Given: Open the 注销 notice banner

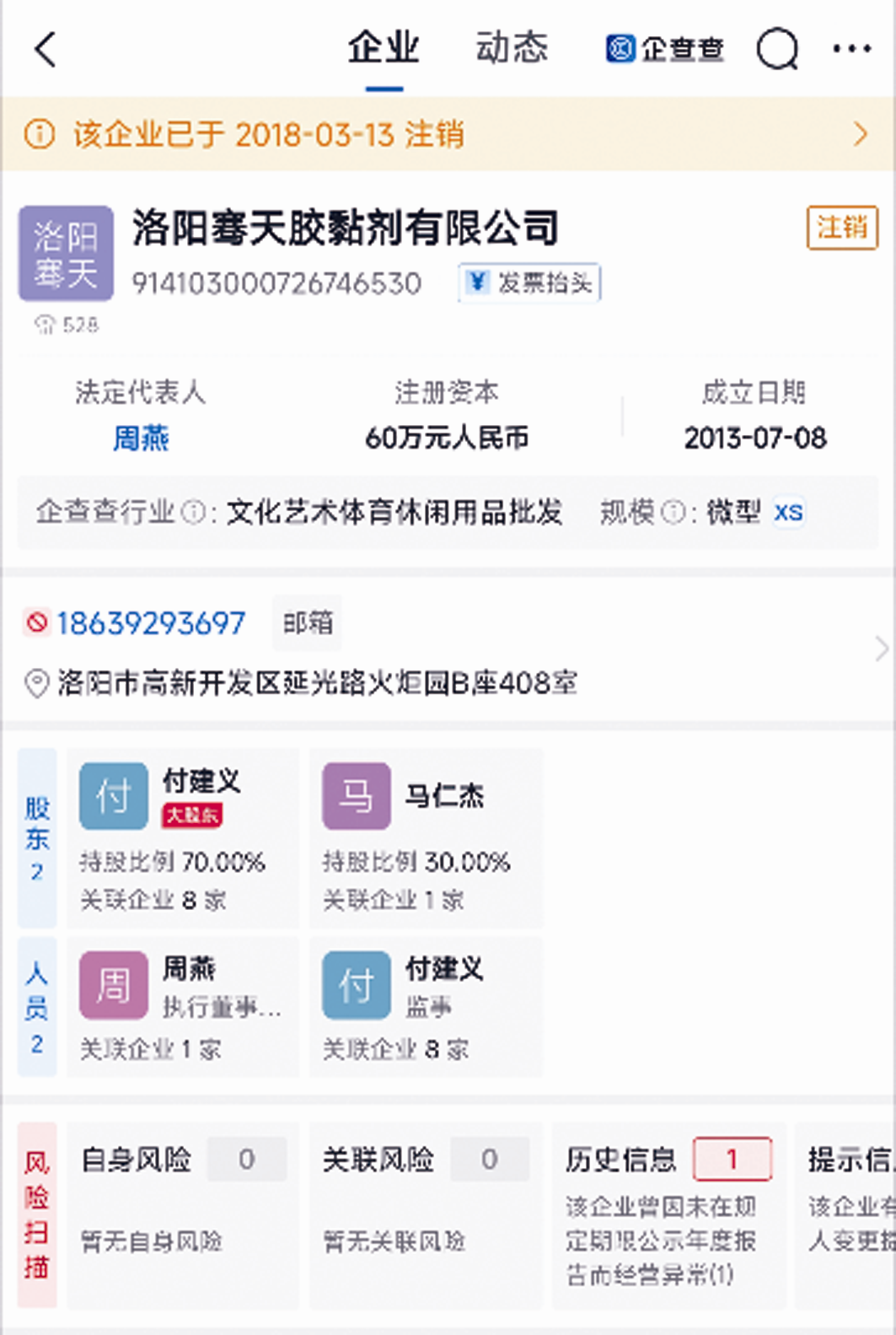Looking at the screenshot, I should (447, 134).
